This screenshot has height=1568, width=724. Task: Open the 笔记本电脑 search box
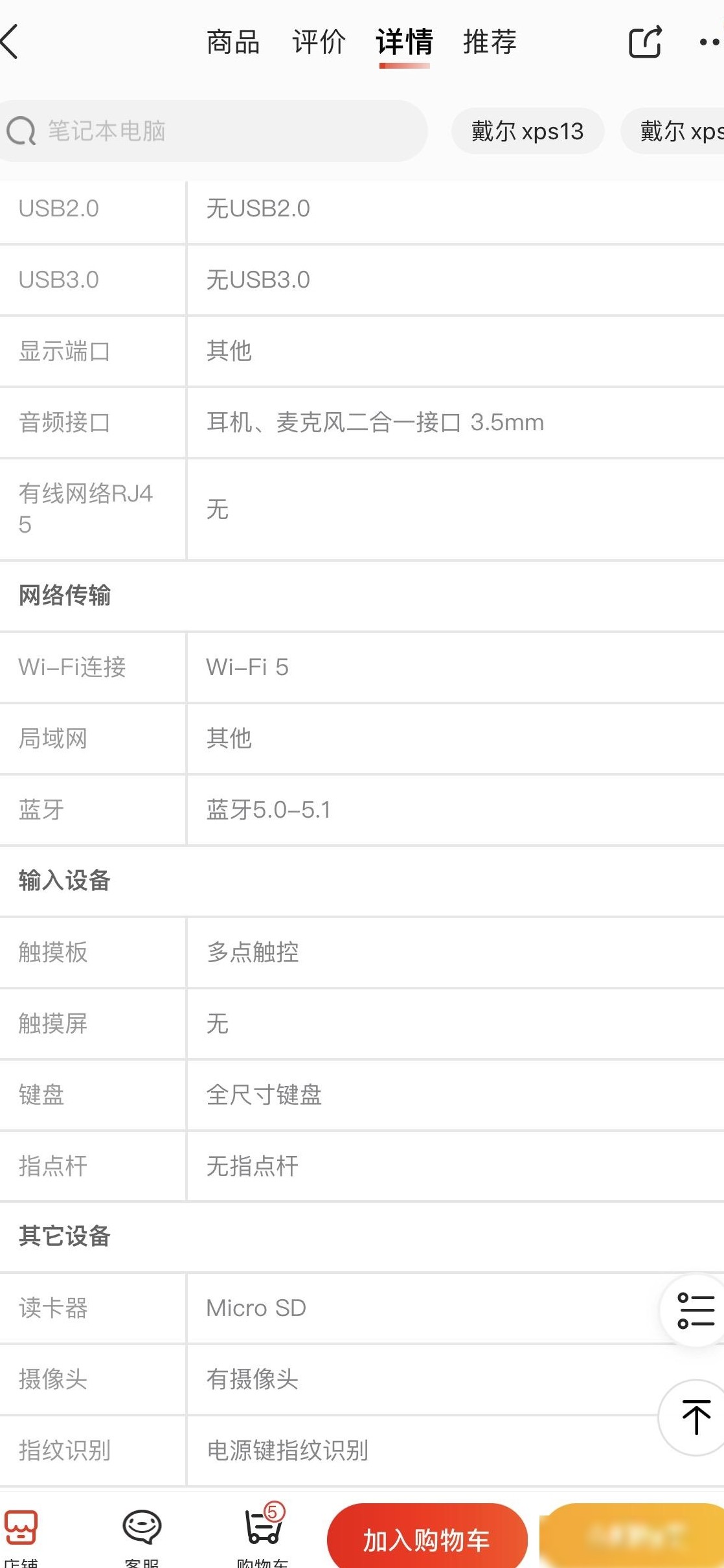[212, 131]
